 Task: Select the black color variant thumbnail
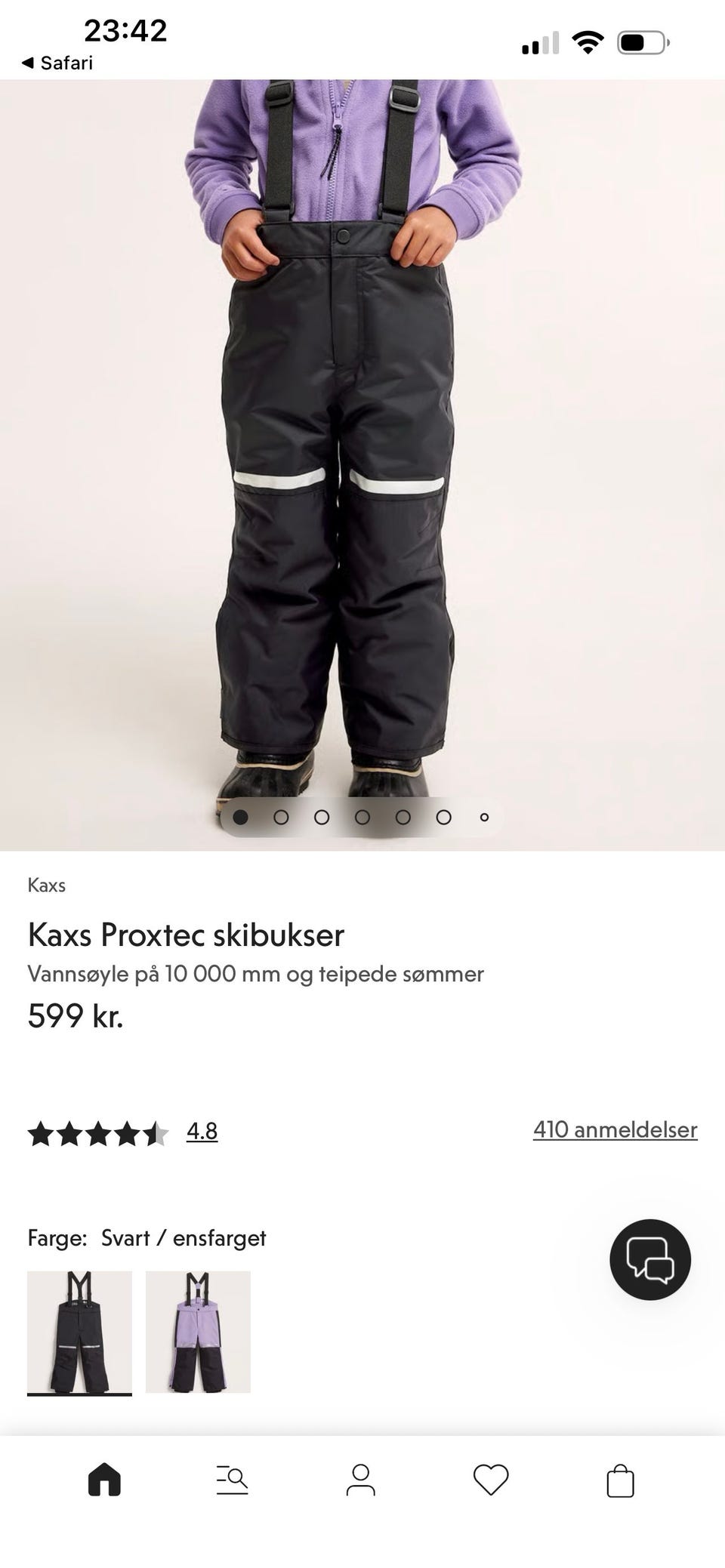tap(79, 1332)
